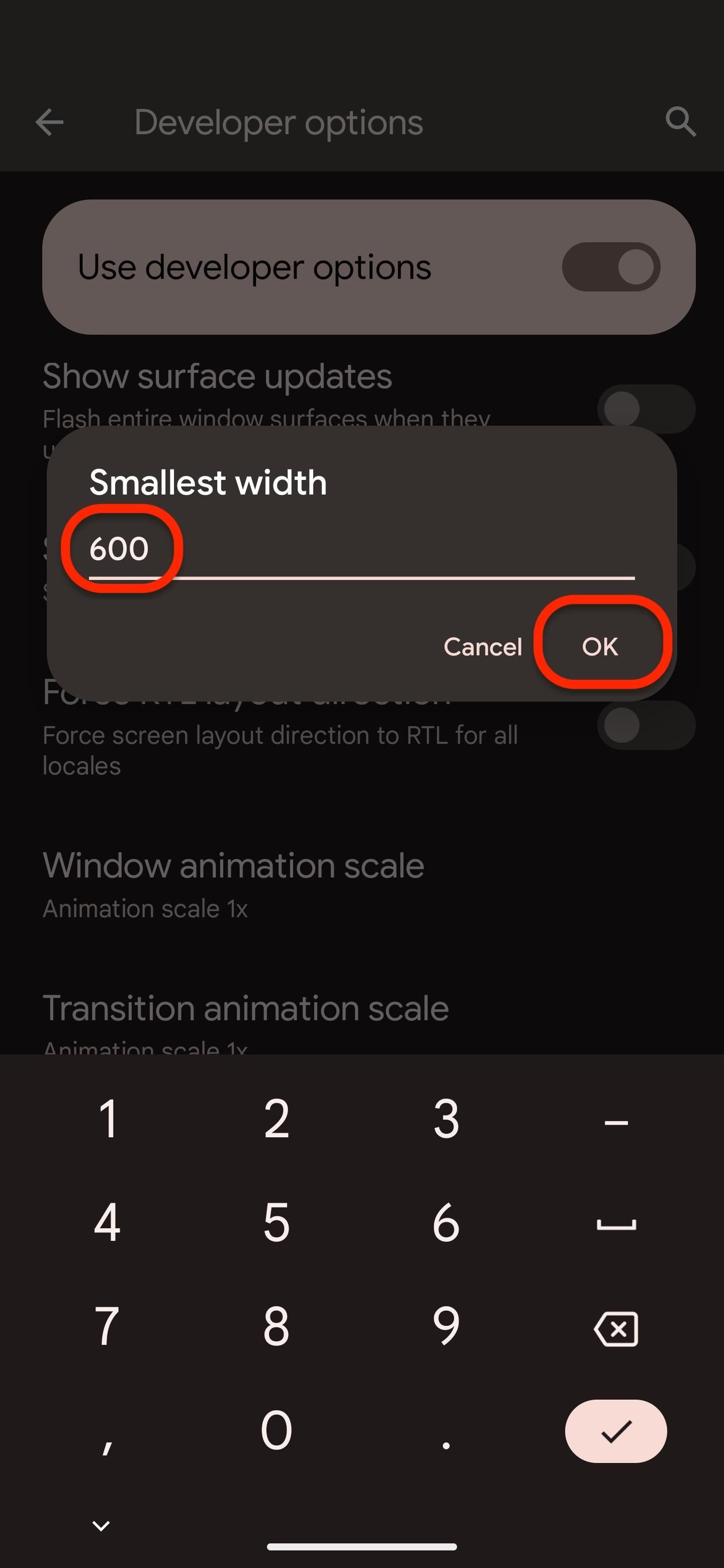The height and width of the screenshot is (1568, 724).
Task: Enter digit 3 on the keypad
Action: 446,1118
